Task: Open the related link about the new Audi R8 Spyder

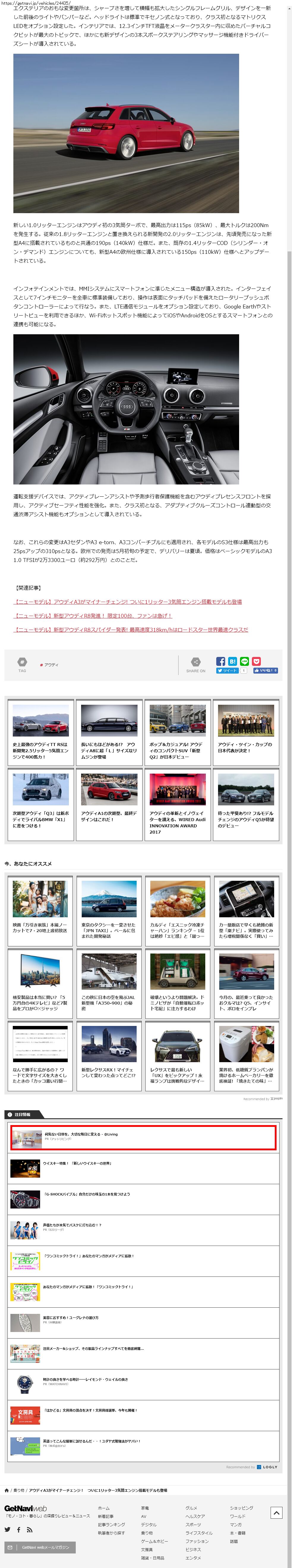Action: (x=131, y=629)
